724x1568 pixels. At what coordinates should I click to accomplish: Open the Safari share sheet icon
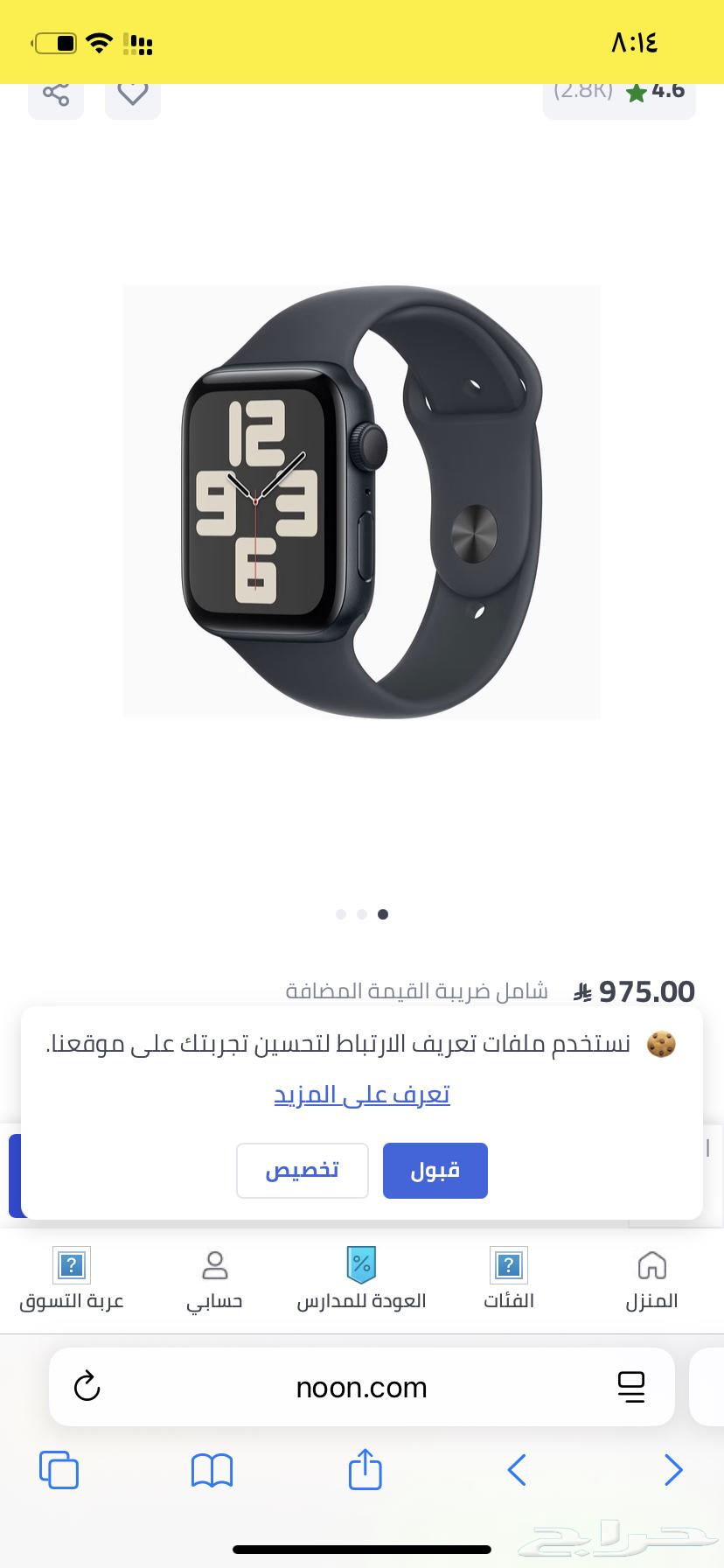click(365, 1471)
